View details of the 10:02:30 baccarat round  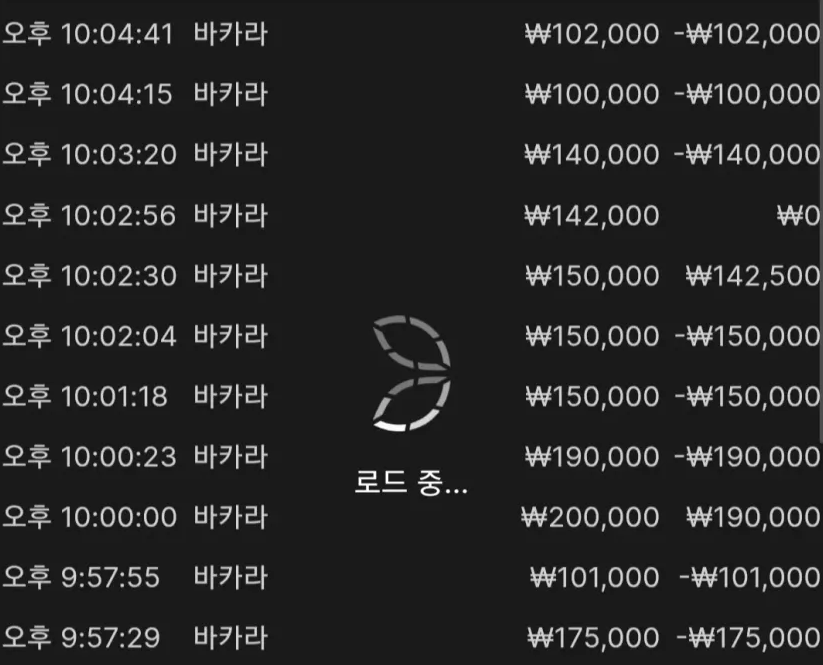(410, 275)
